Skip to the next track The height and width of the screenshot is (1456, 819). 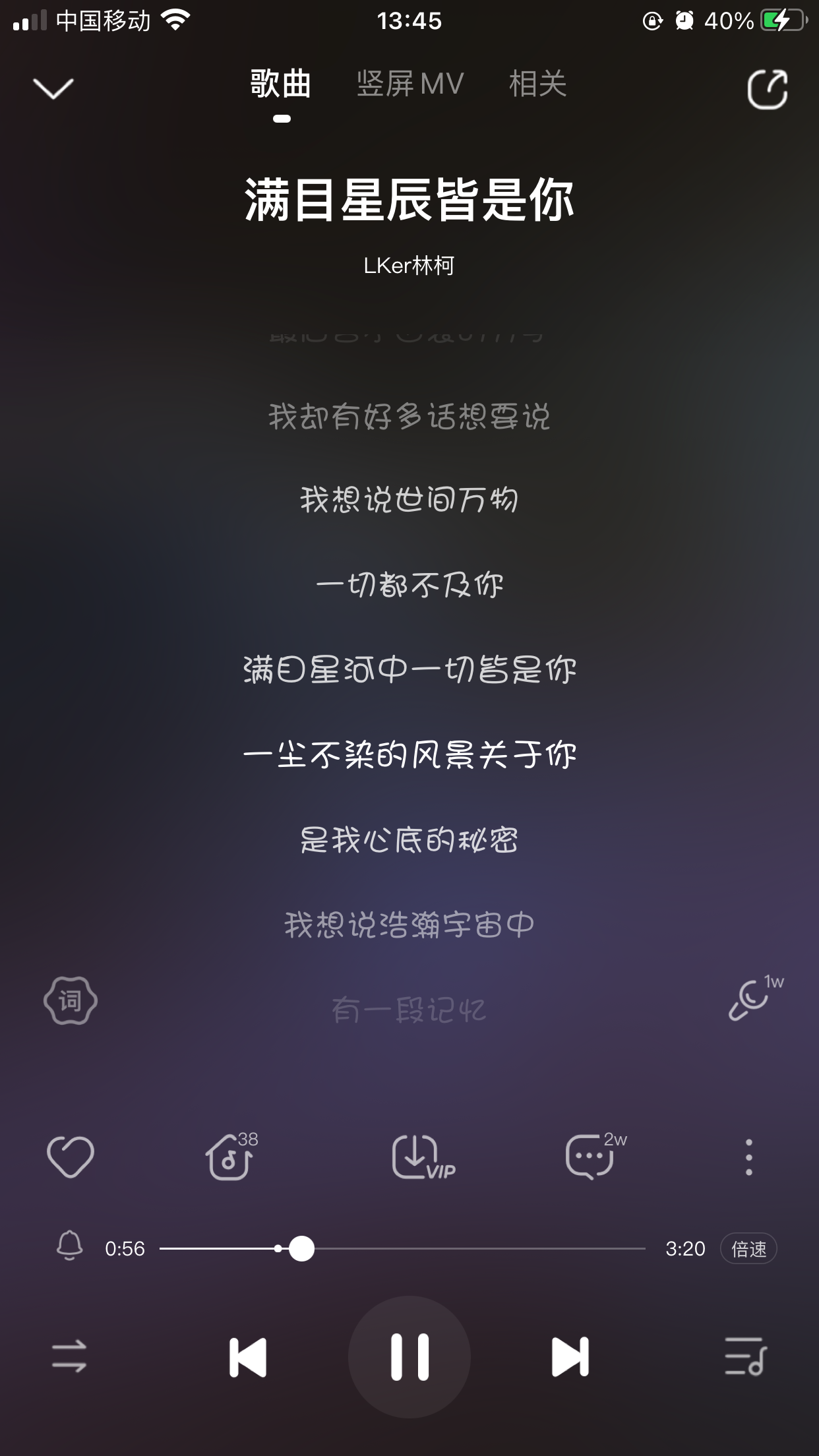click(x=570, y=1357)
